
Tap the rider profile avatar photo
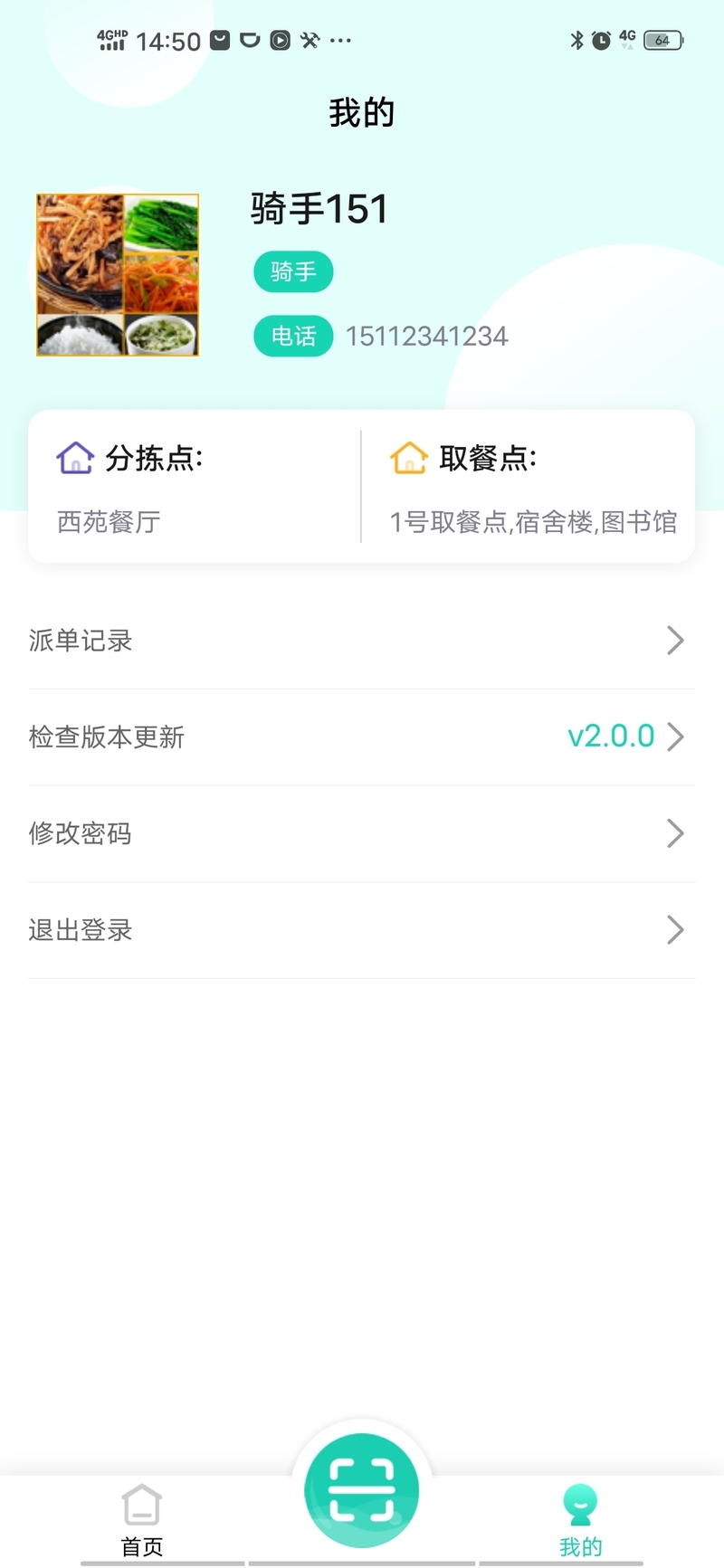(x=118, y=274)
